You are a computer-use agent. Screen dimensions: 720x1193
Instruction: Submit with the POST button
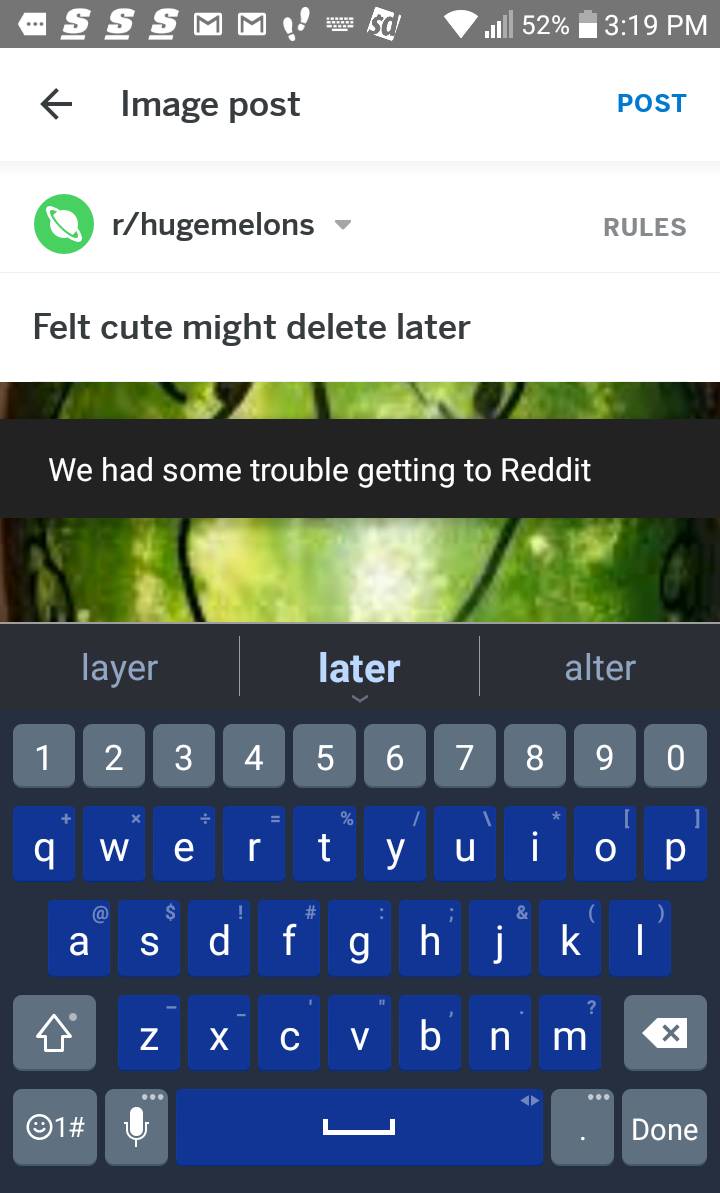click(x=651, y=104)
